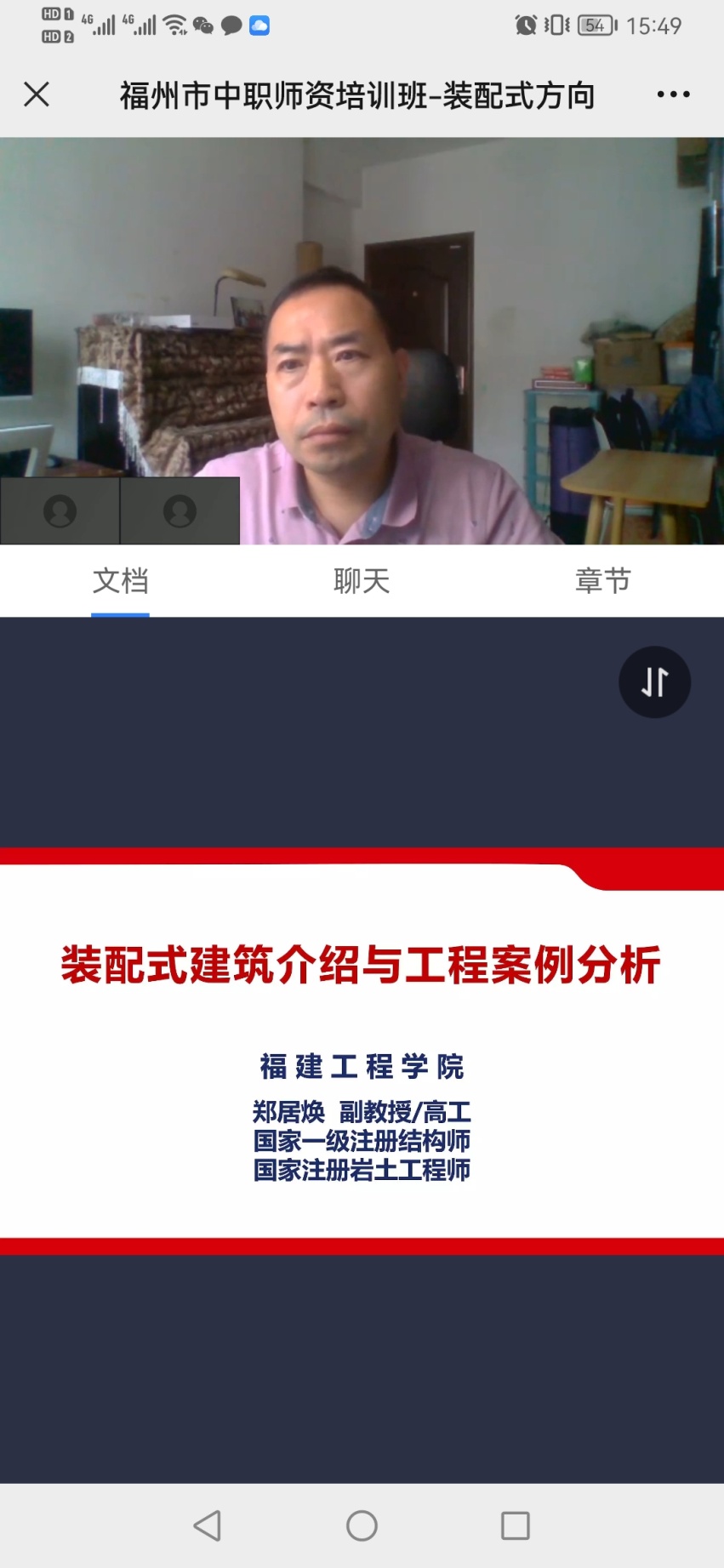Switch to the 聊天 tab

coord(362,581)
